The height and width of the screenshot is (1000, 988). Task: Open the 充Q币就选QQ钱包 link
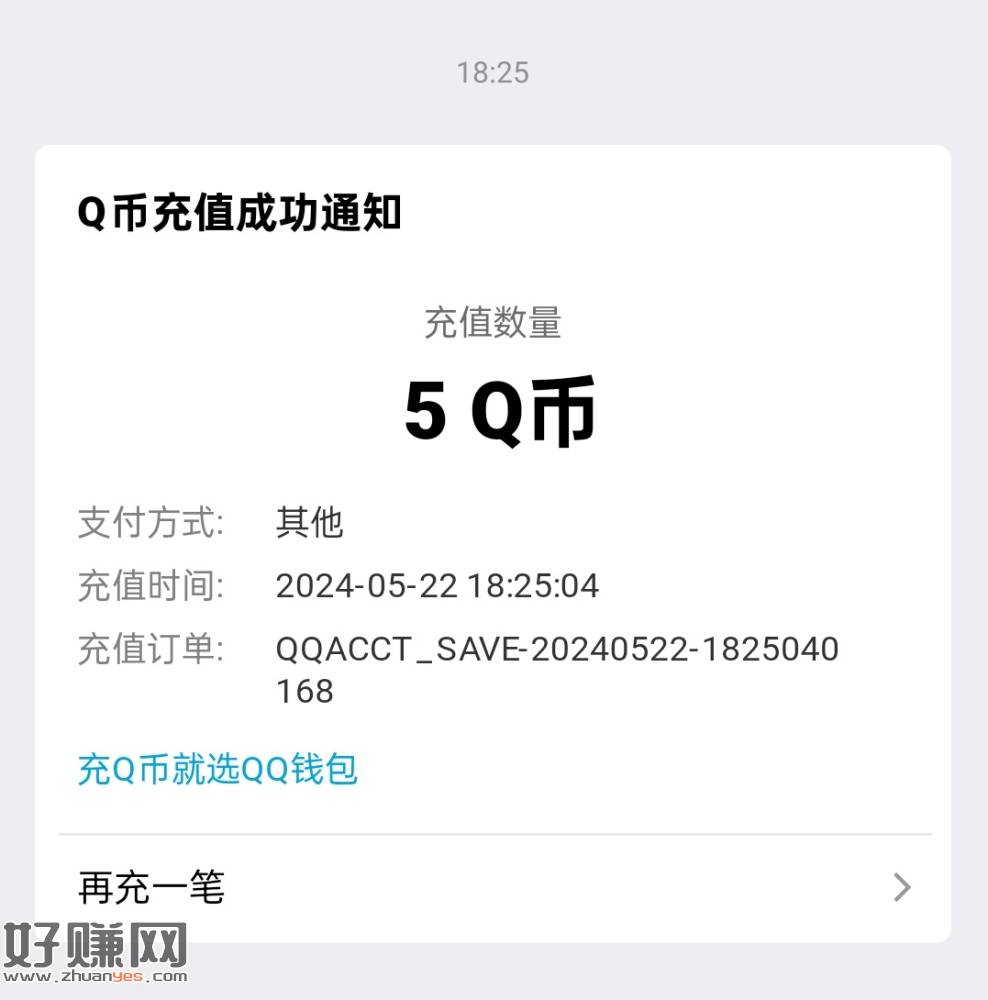[218, 770]
